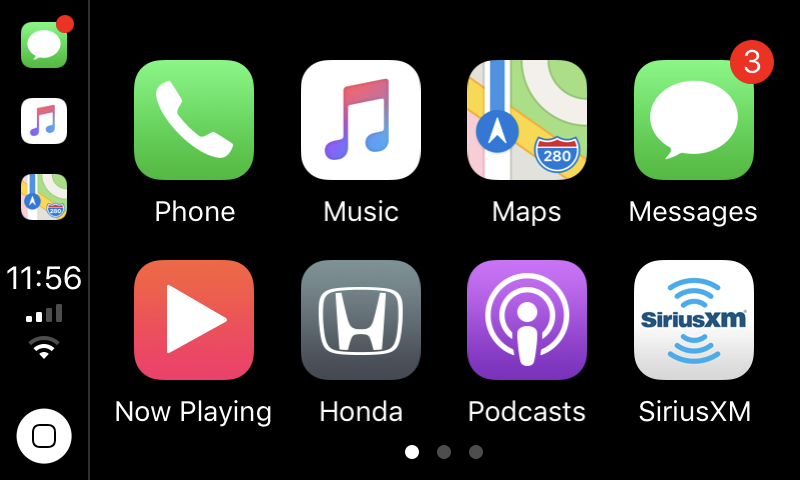Open the Podcasts app

527,320
